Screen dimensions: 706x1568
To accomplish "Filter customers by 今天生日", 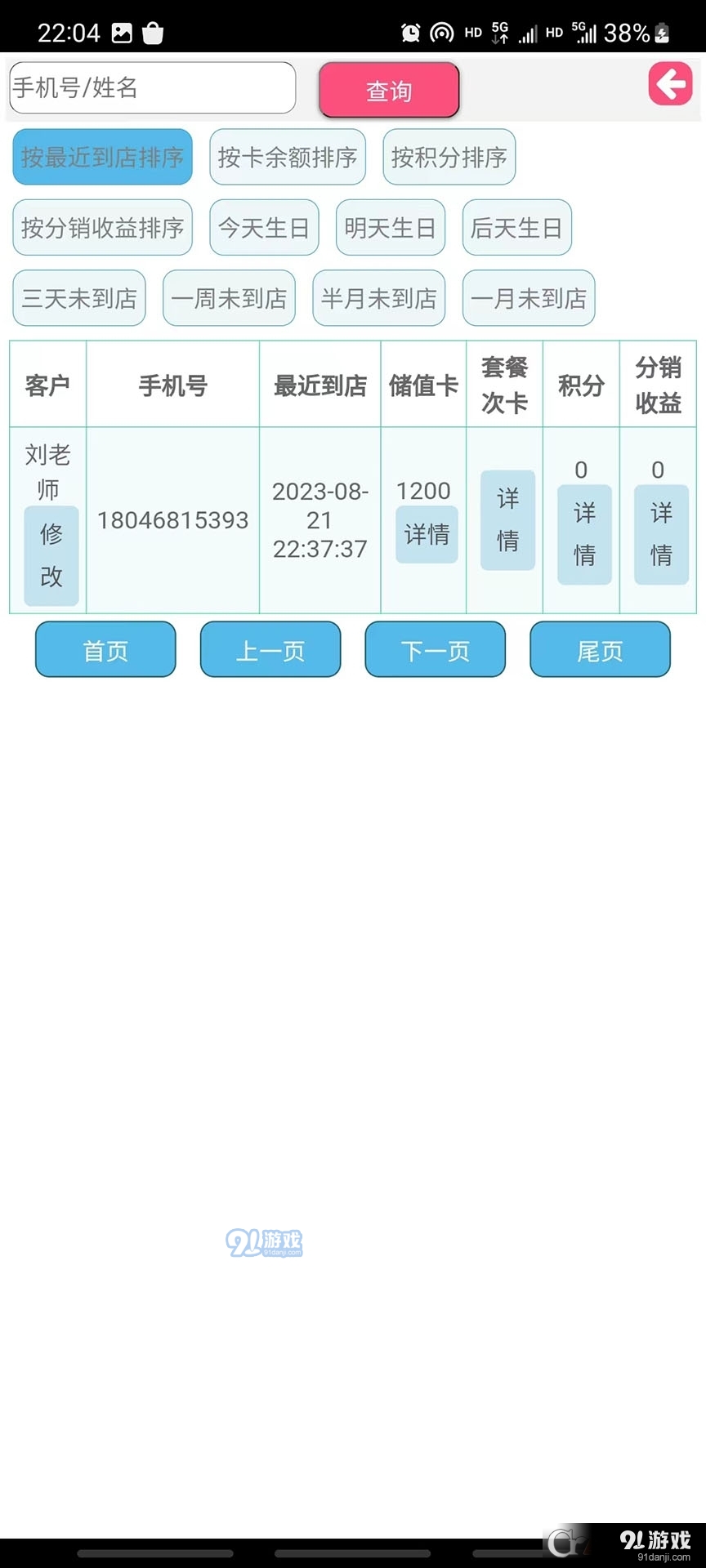I will click(x=263, y=228).
